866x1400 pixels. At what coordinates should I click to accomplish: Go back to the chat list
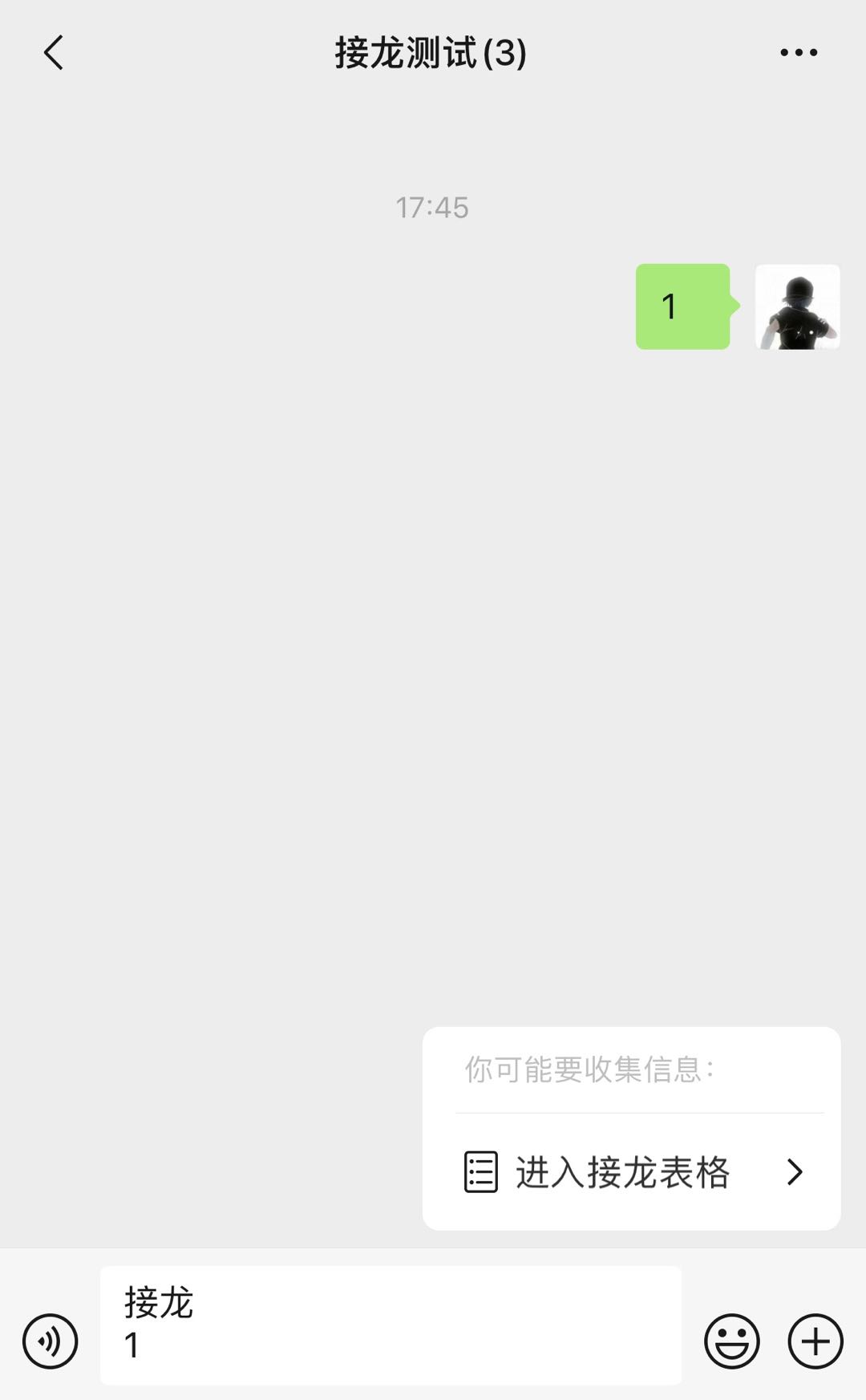pyautogui.click(x=53, y=53)
